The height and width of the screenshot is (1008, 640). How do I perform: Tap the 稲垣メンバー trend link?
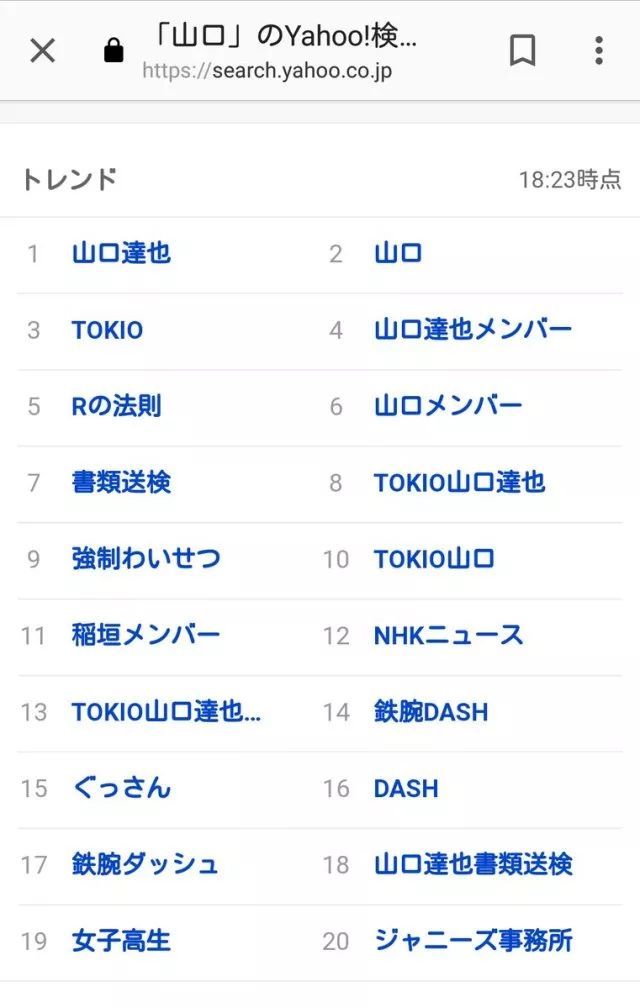click(146, 636)
